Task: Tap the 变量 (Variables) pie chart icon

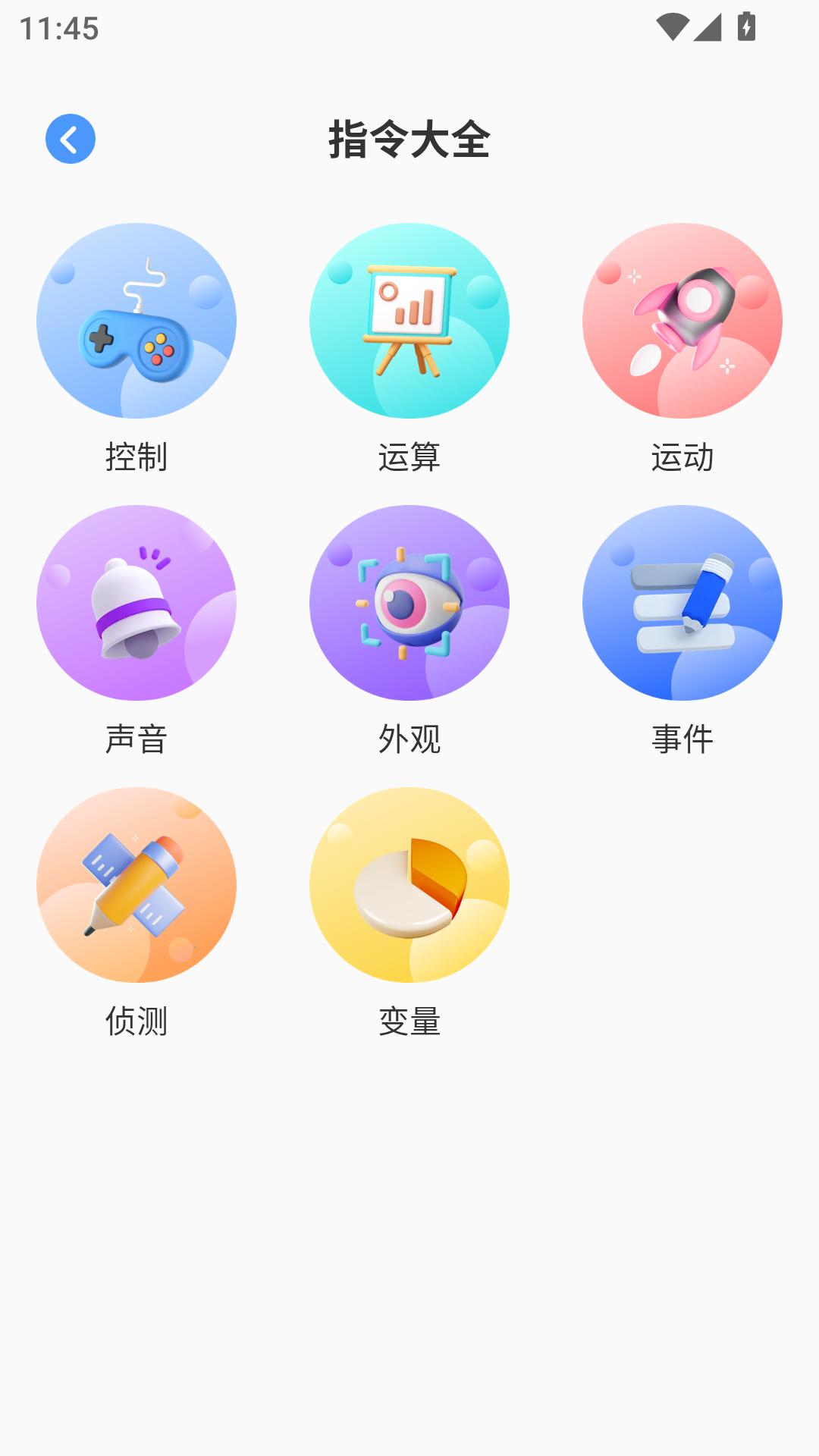Action: [409, 883]
